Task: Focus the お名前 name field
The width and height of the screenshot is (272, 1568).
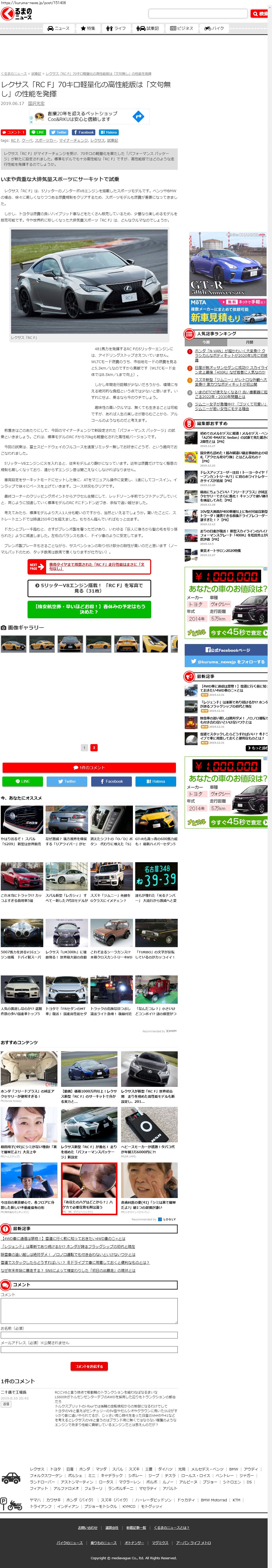Action: click(89, 1335)
